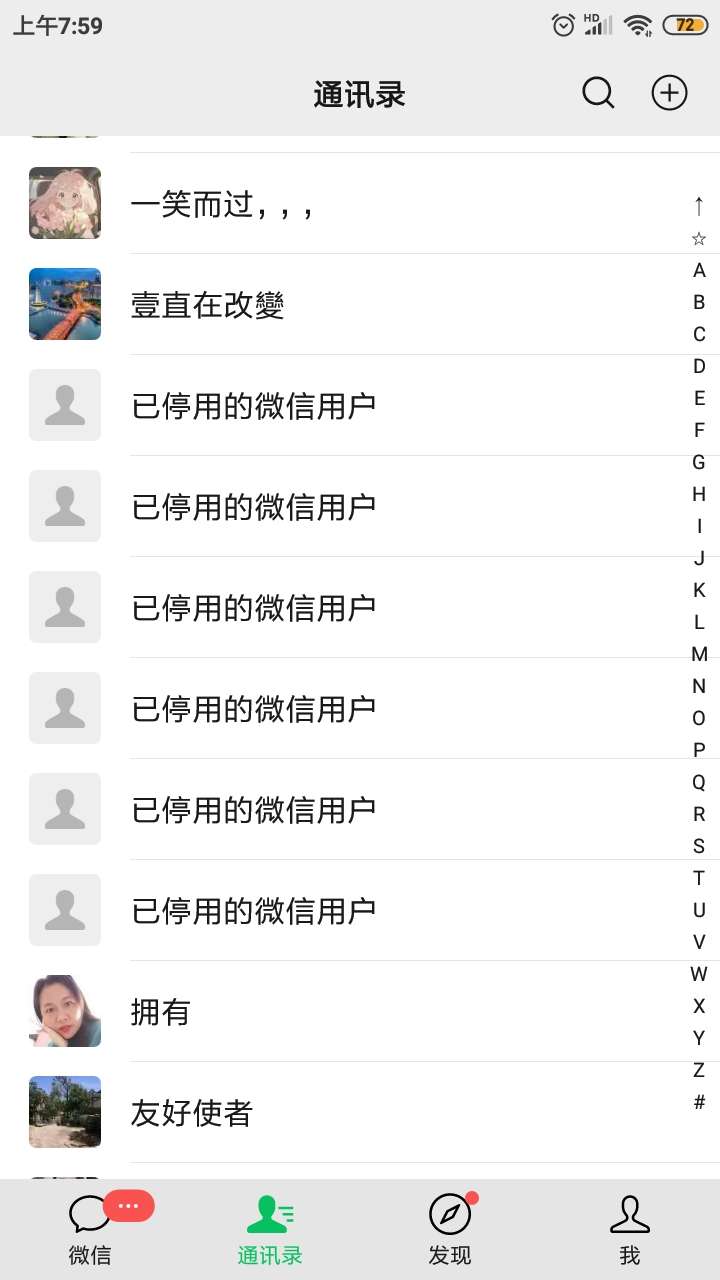Image resolution: width=720 pixels, height=1280 pixels.
Task: Jump to the # index section
Action: coord(699,1102)
